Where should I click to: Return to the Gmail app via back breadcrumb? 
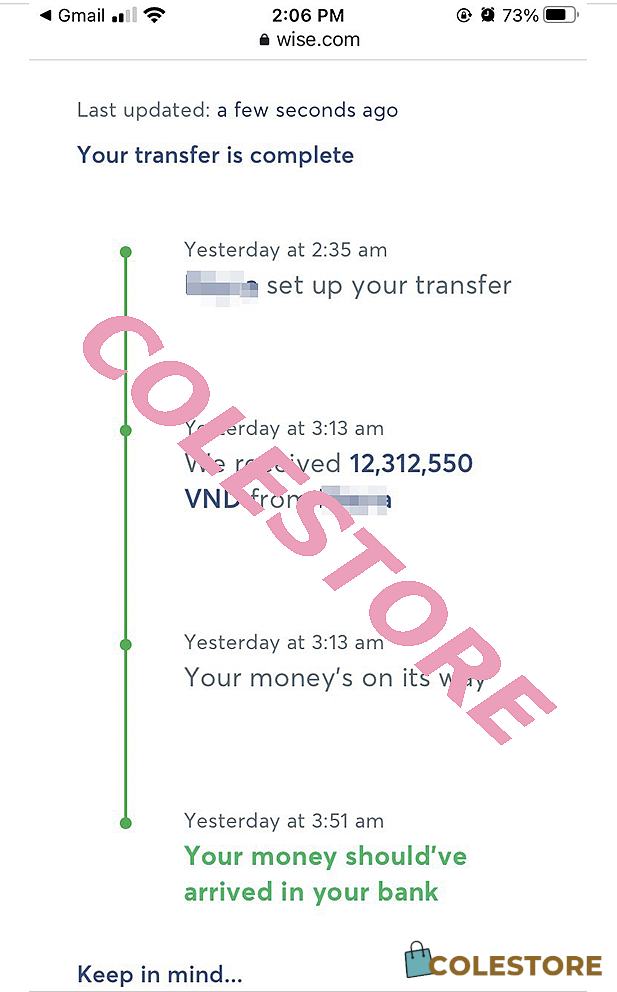(x=72, y=15)
